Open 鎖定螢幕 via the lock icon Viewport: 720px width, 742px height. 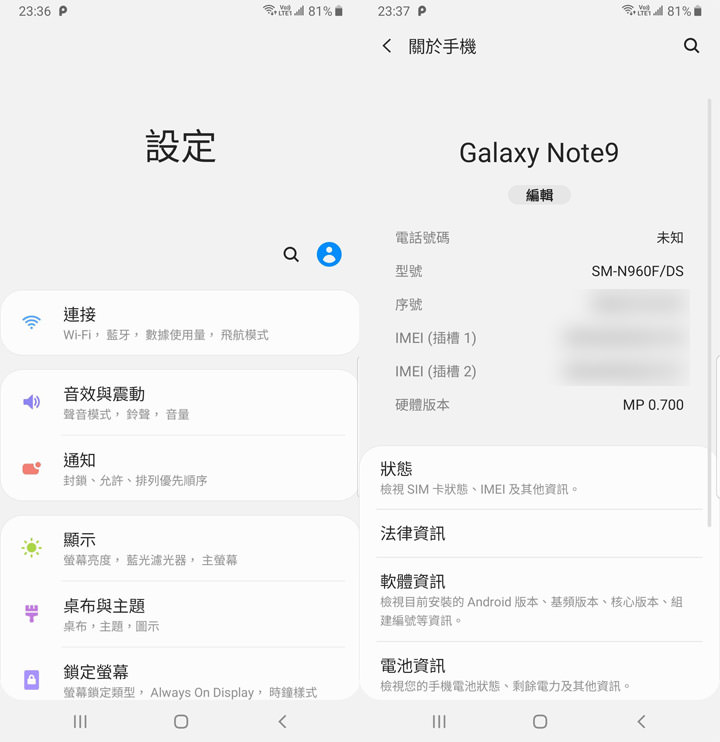coord(32,679)
